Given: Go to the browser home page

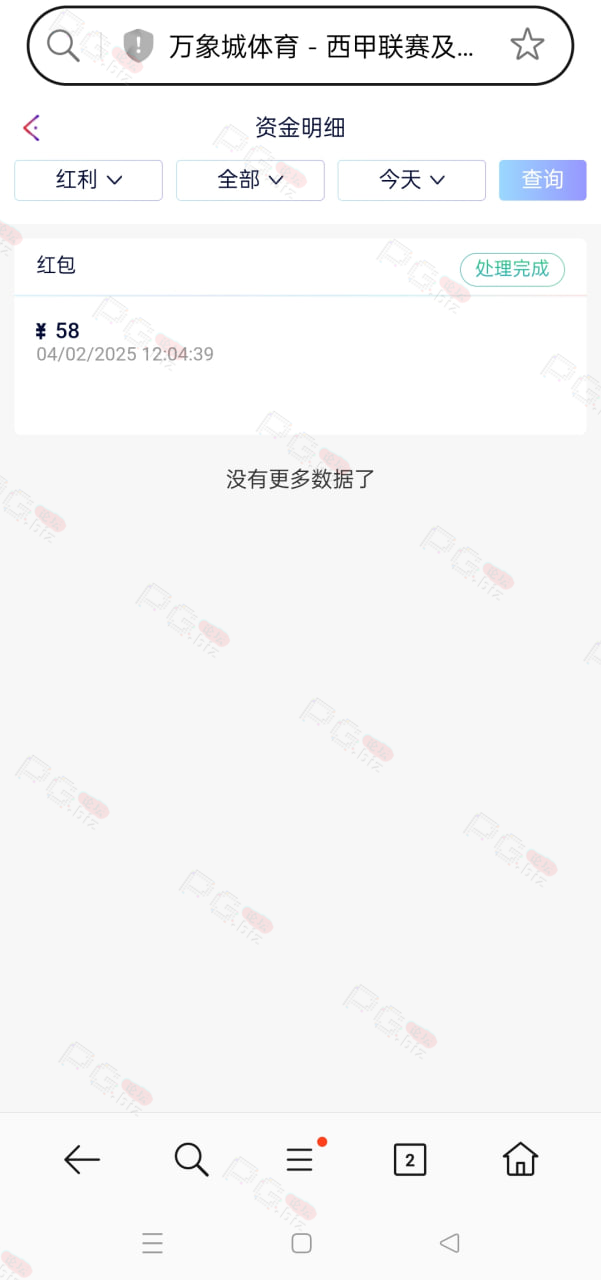Looking at the screenshot, I should [520, 1159].
